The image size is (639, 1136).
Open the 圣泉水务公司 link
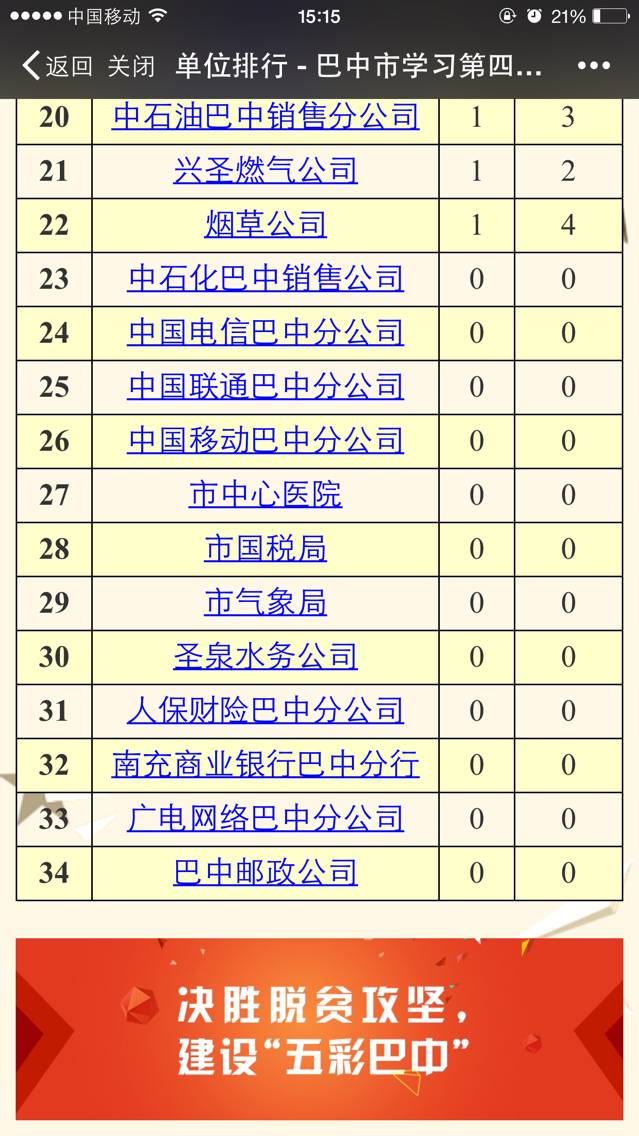(x=265, y=656)
